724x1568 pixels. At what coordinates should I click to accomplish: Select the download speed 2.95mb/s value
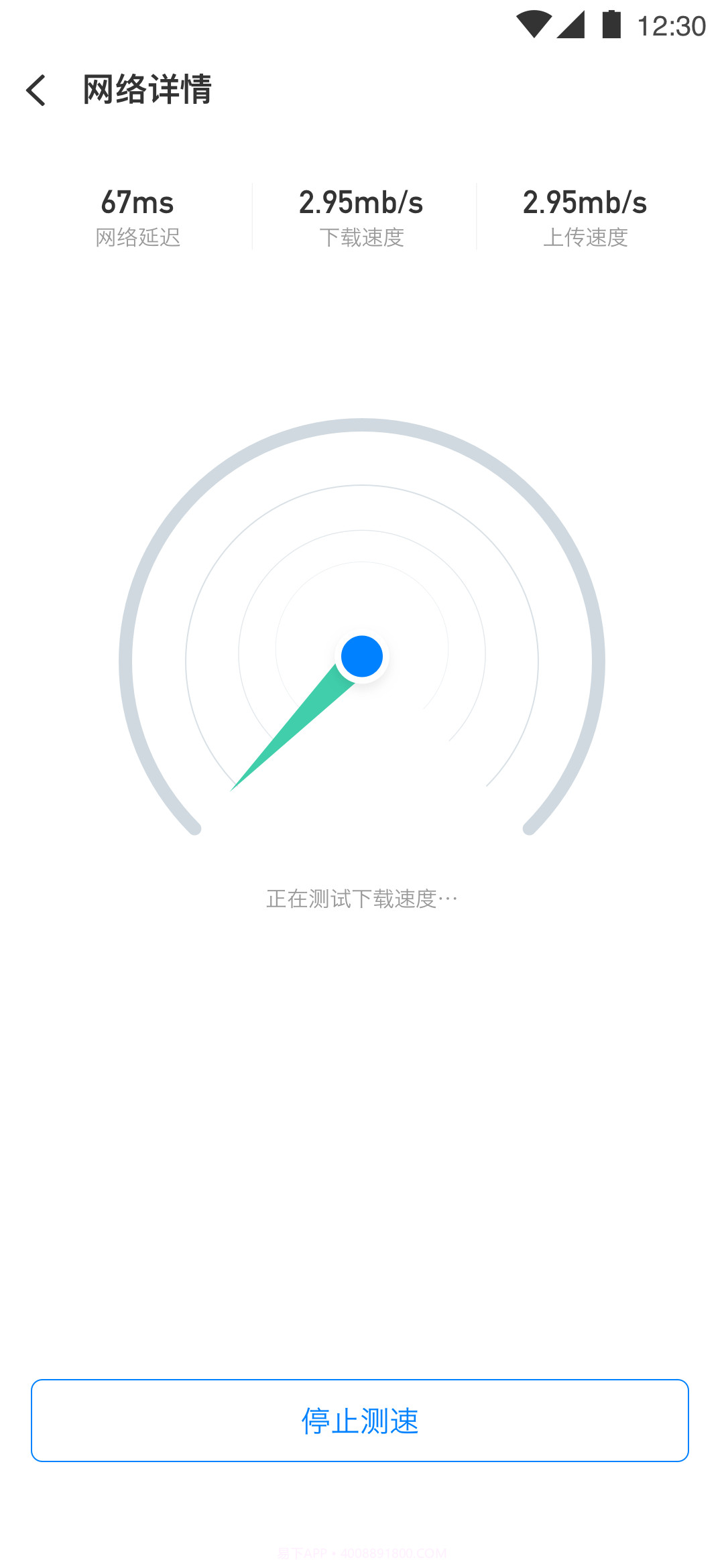(x=362, y=202)
